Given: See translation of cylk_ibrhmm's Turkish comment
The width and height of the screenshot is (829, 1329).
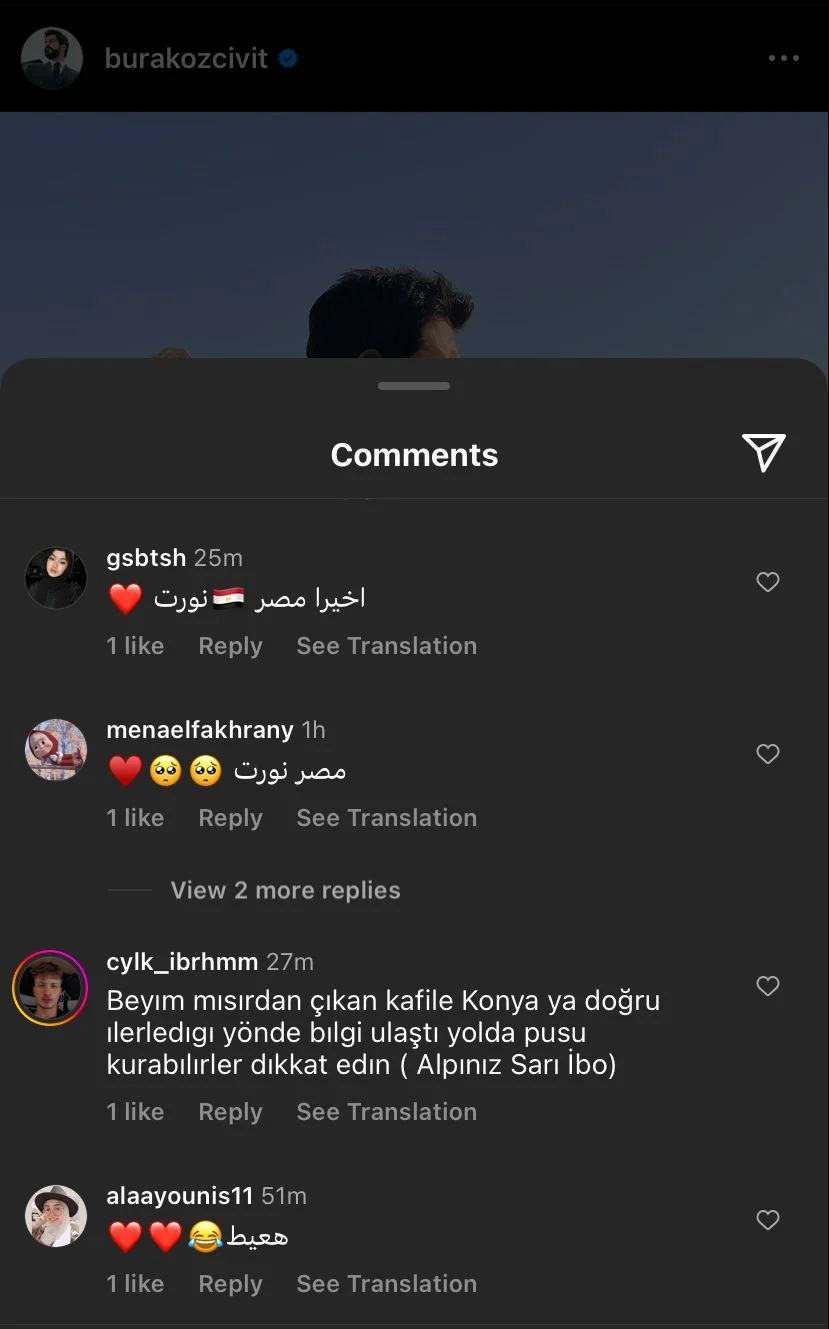Looking at the screenshot, I should [x=386, y=1112].
